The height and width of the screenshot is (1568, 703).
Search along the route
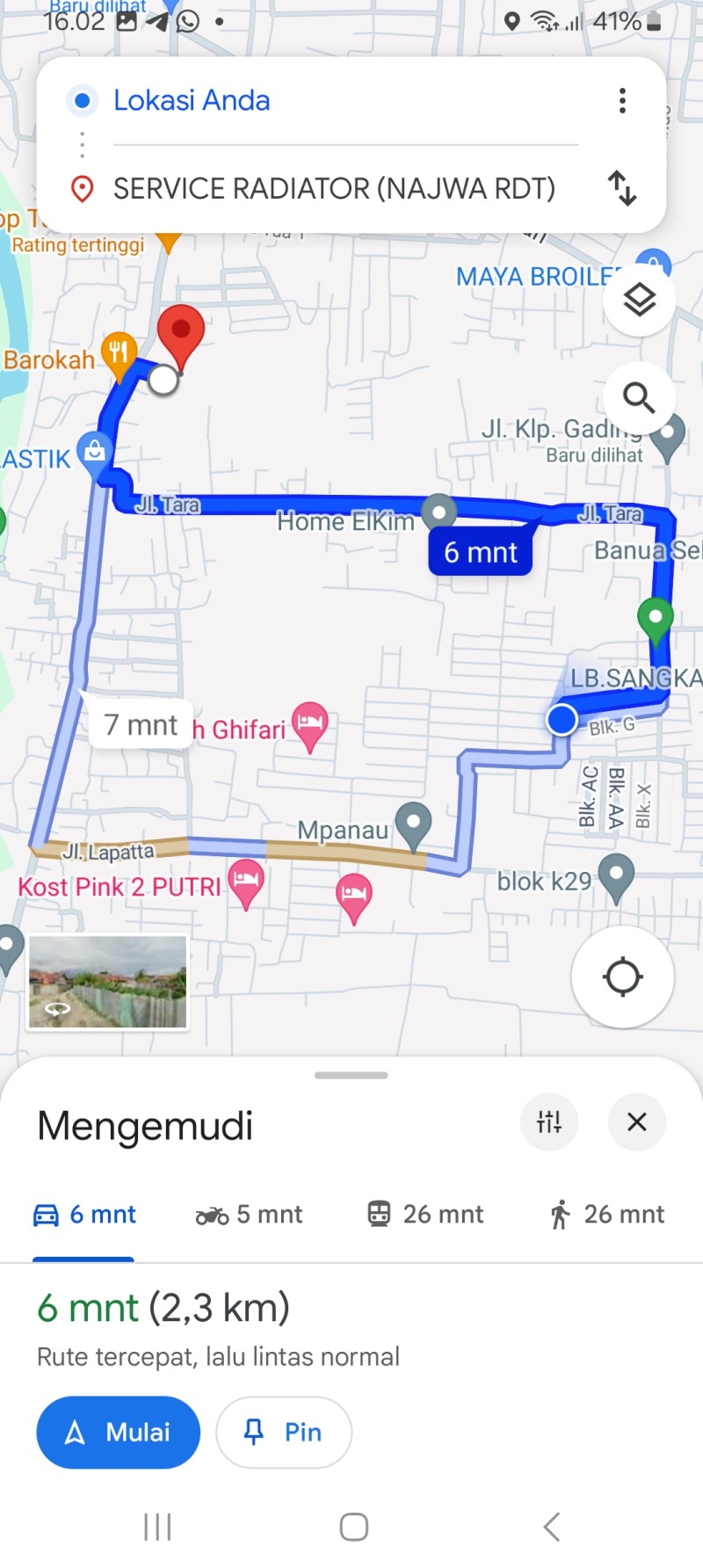(640, 398)
